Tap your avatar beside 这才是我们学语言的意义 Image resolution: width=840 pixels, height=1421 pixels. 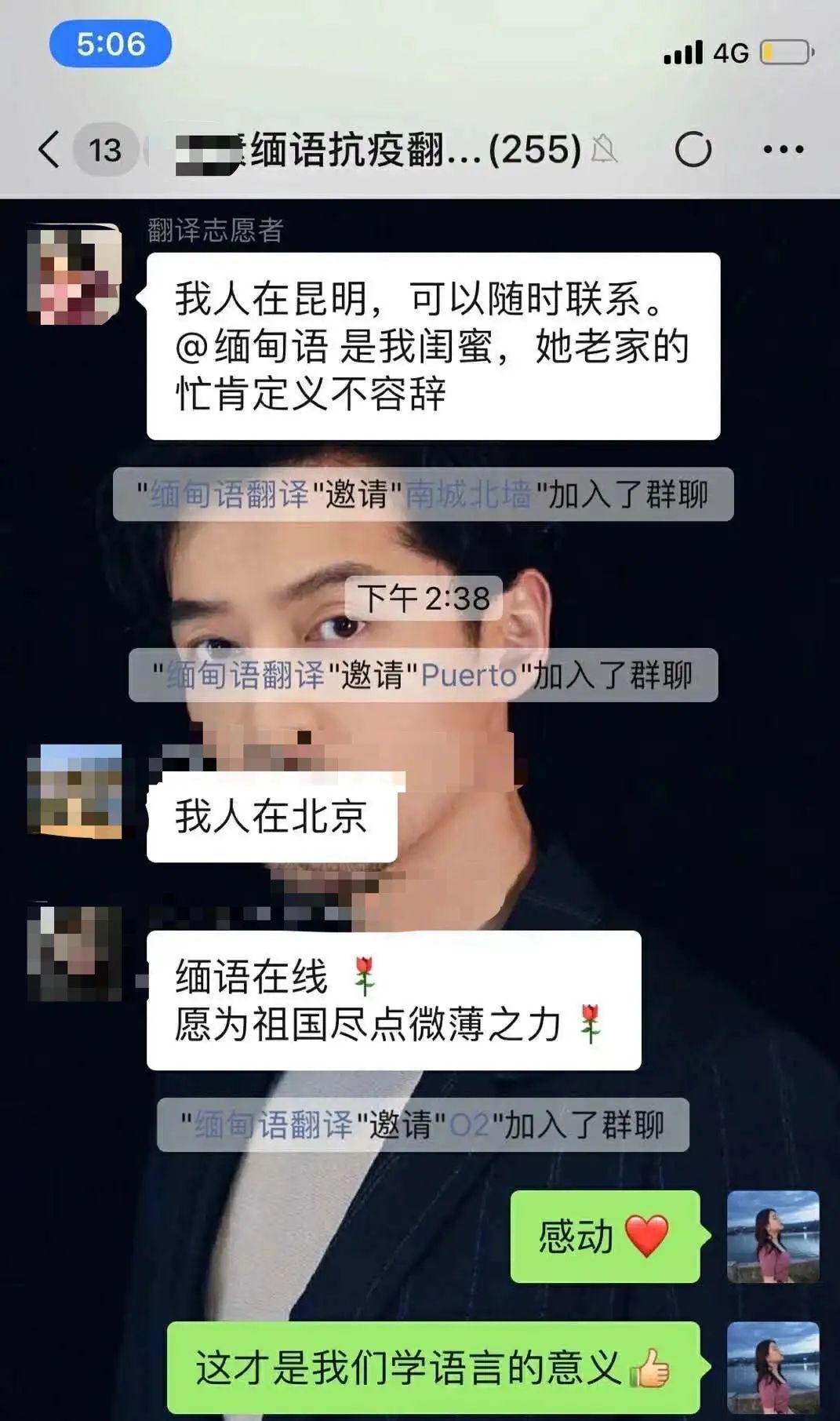point(773,1368)
